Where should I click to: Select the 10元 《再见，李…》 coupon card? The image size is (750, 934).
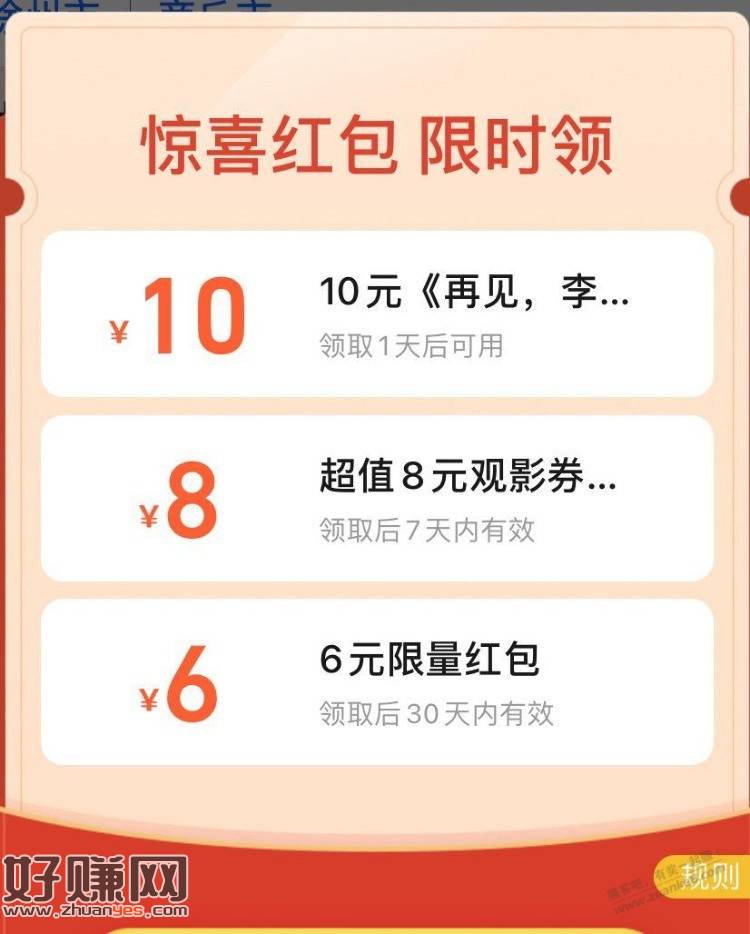[377, 314]
